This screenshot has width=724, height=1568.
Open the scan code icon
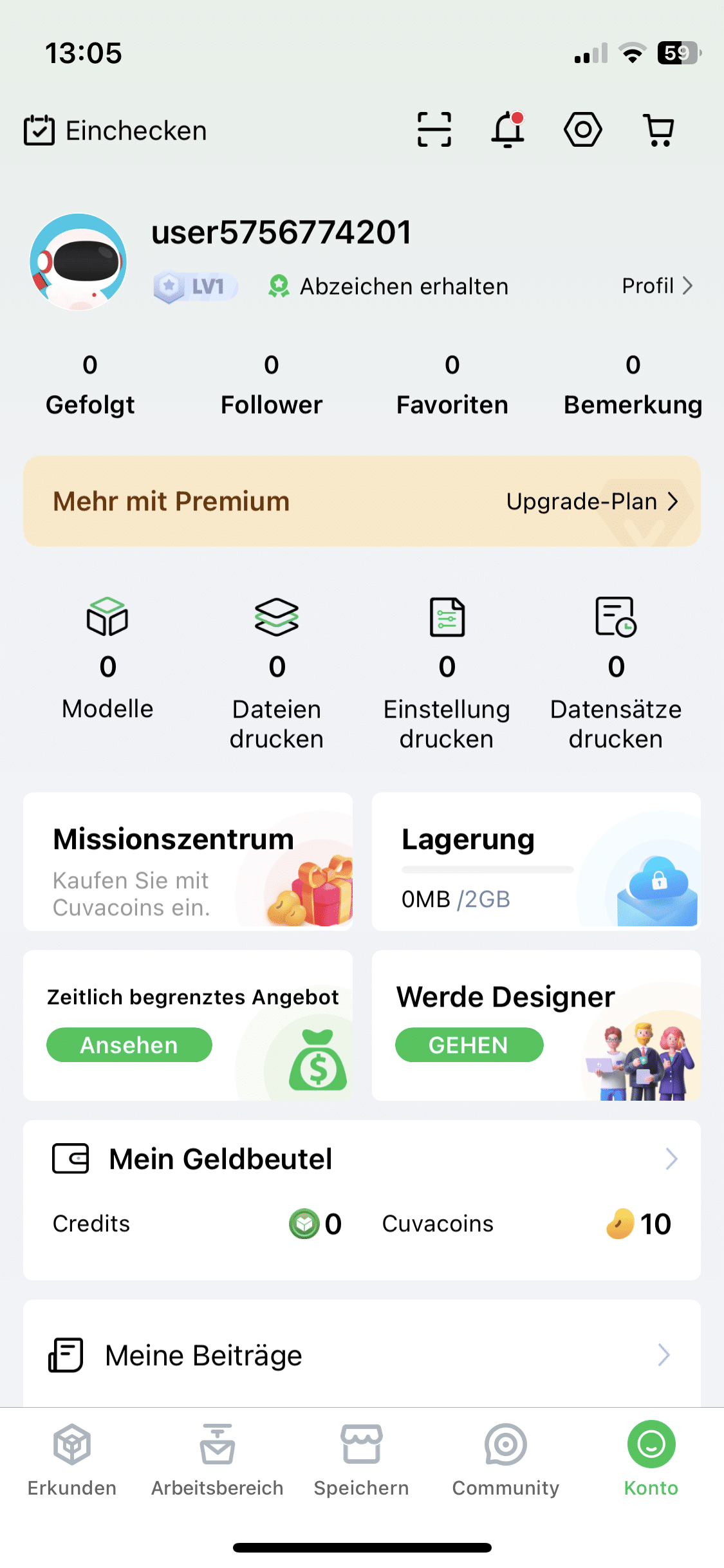coord(434,130)
